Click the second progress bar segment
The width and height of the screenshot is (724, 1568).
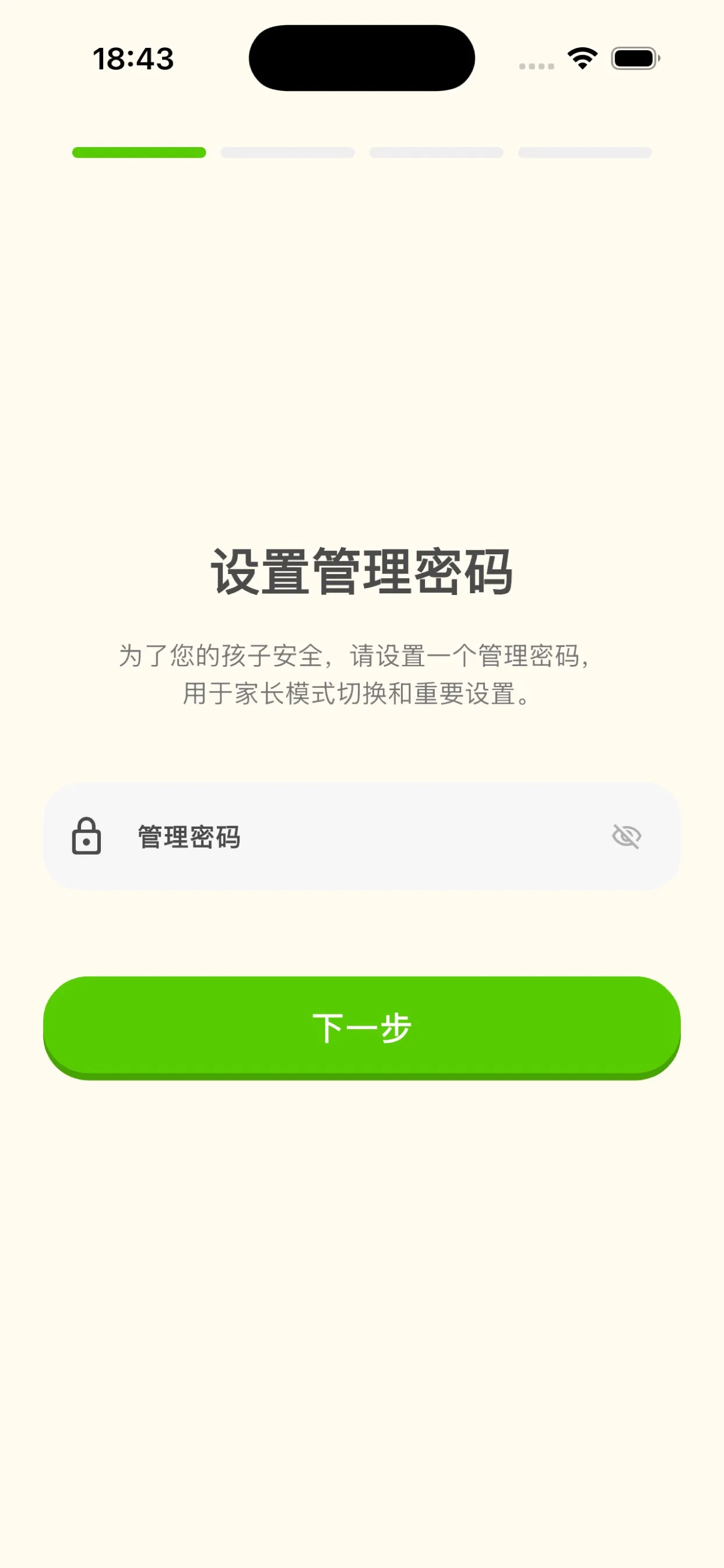[x=286, y=153]
